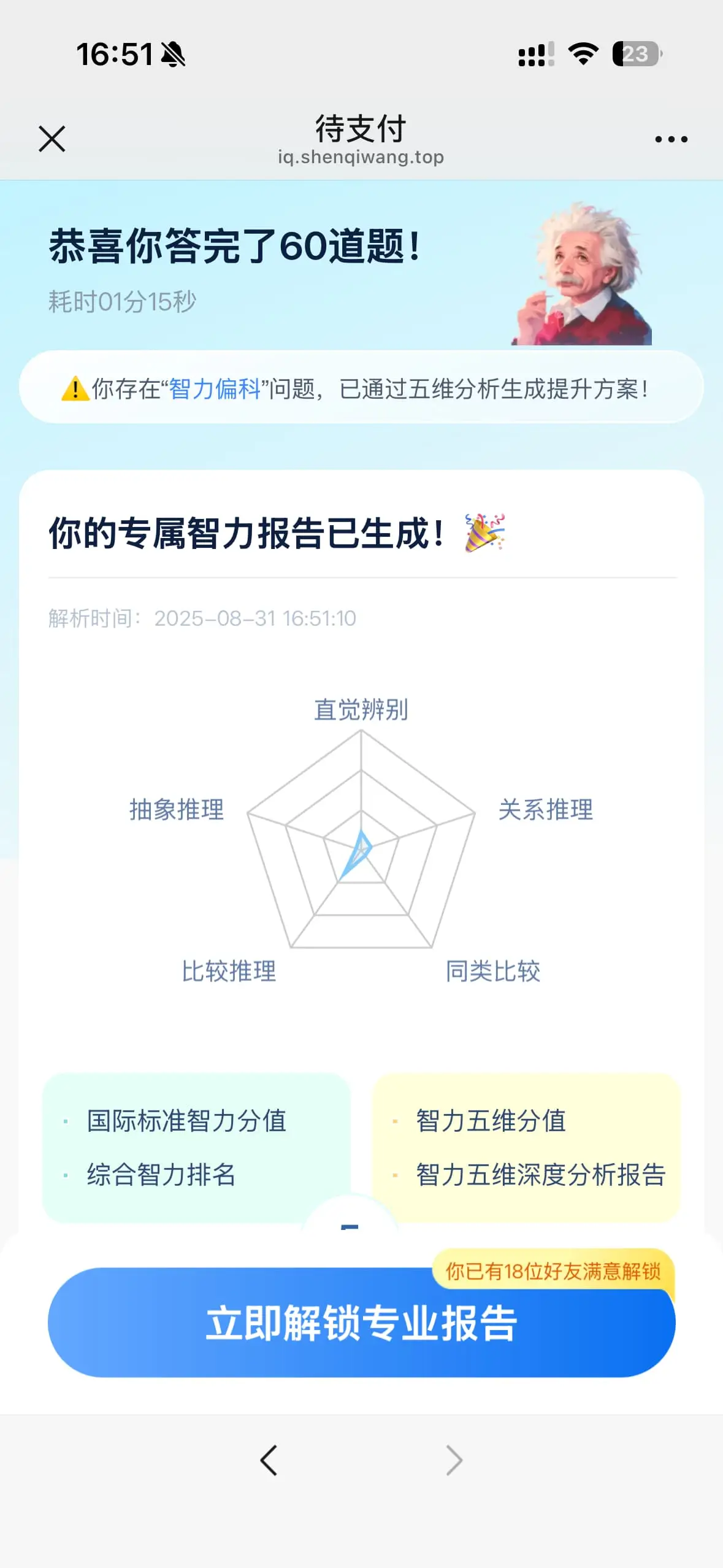
Task: Close the webview with the X icon
Action: [x=52, y=139]
